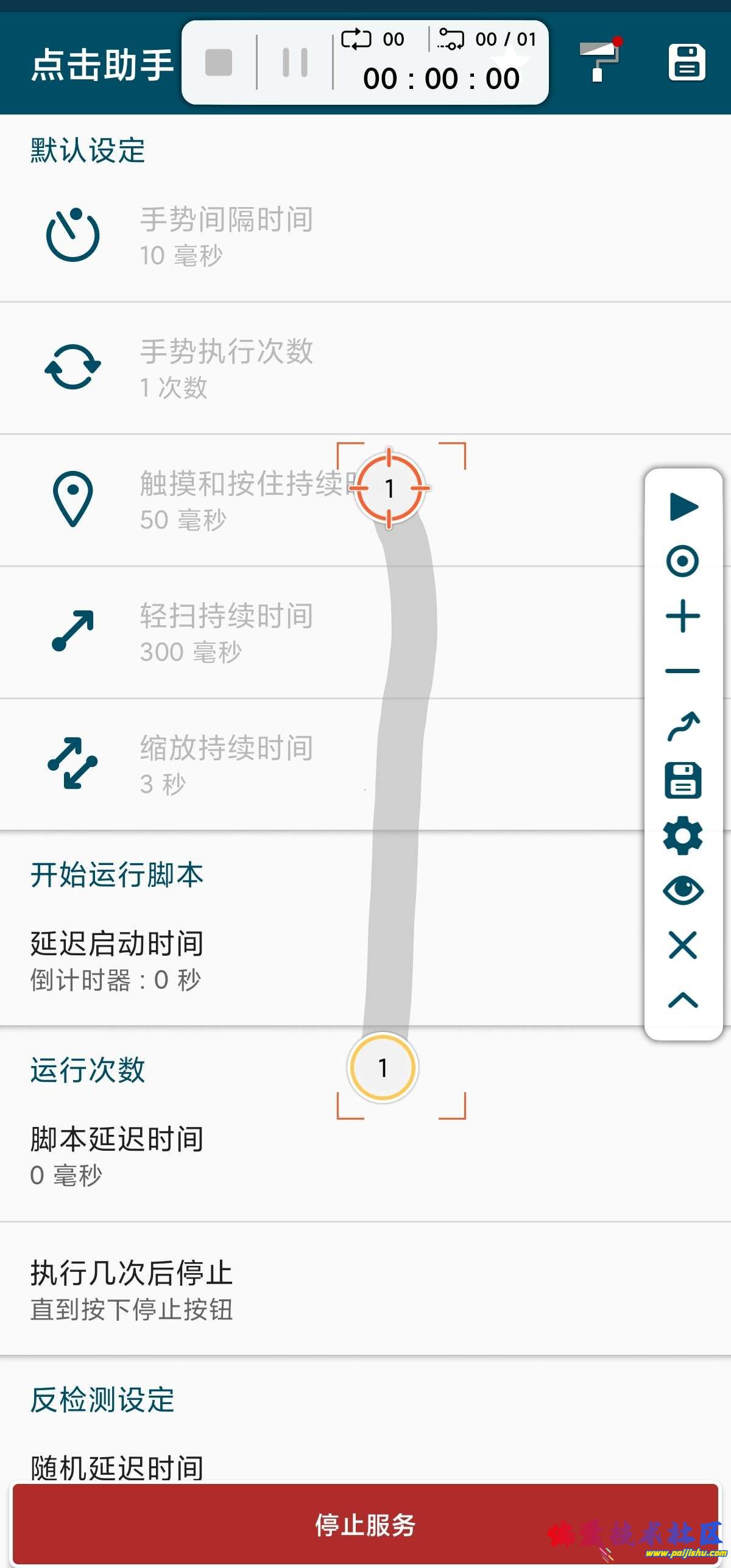Save the script from the side toolbar

[683, 780]
